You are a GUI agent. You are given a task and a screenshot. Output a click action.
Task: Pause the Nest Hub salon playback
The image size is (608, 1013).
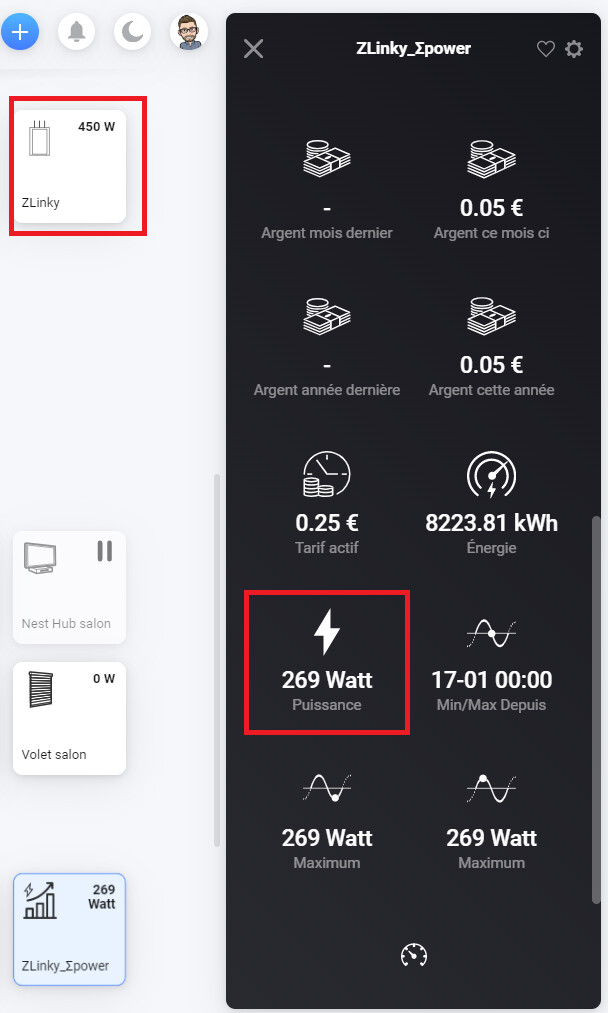[105, 551]
